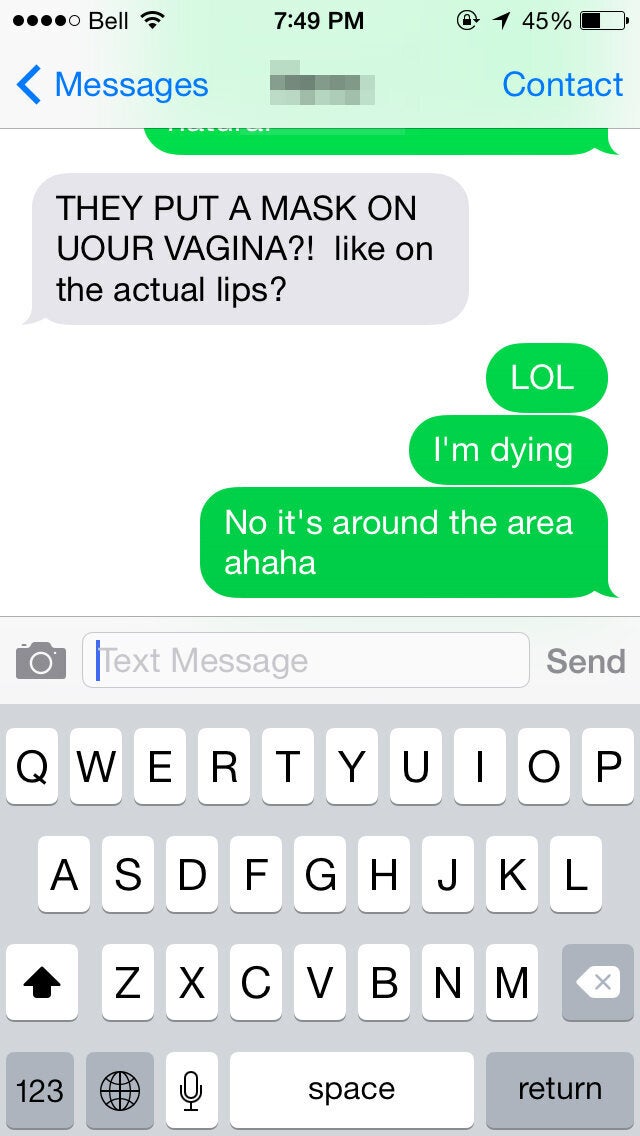Screen dimensions: 640x1136
Task: Change keyboard language with globe key
Action: tap(119, 1089)
